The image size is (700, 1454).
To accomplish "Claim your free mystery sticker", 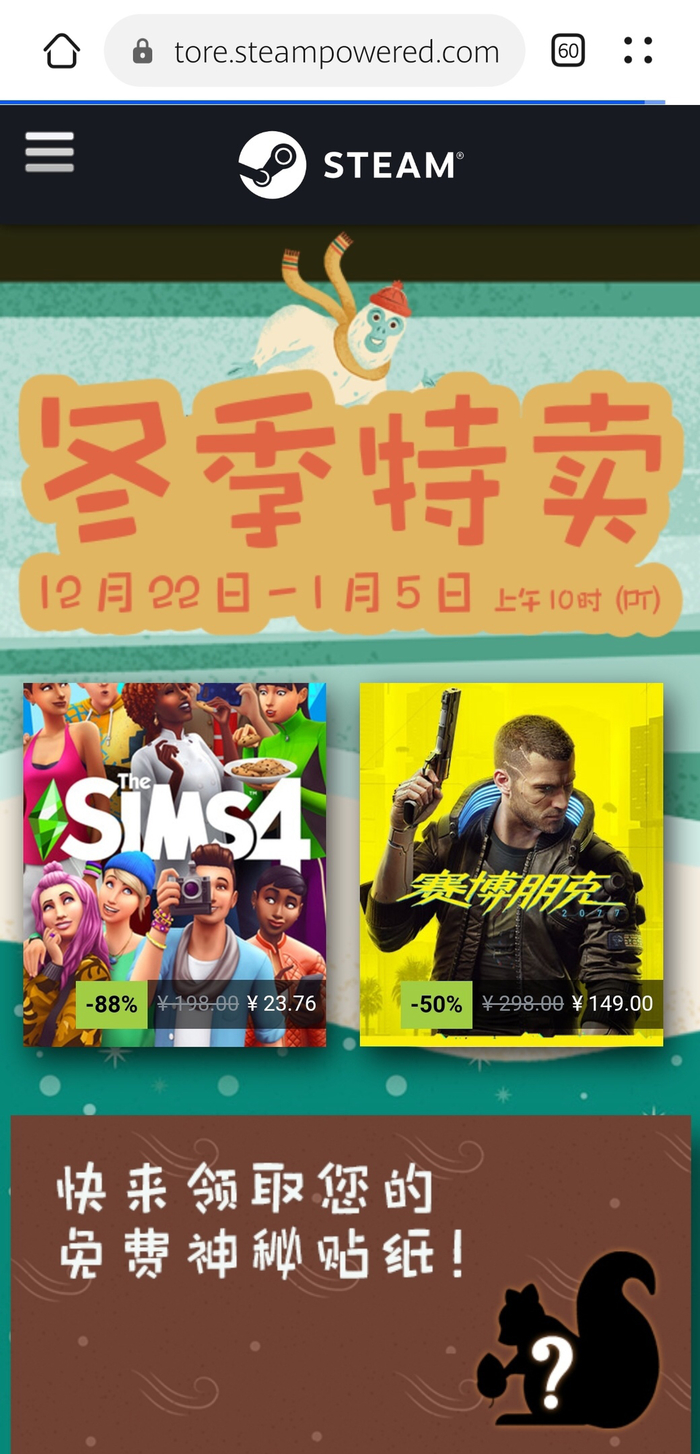I will coord(350,1280).
